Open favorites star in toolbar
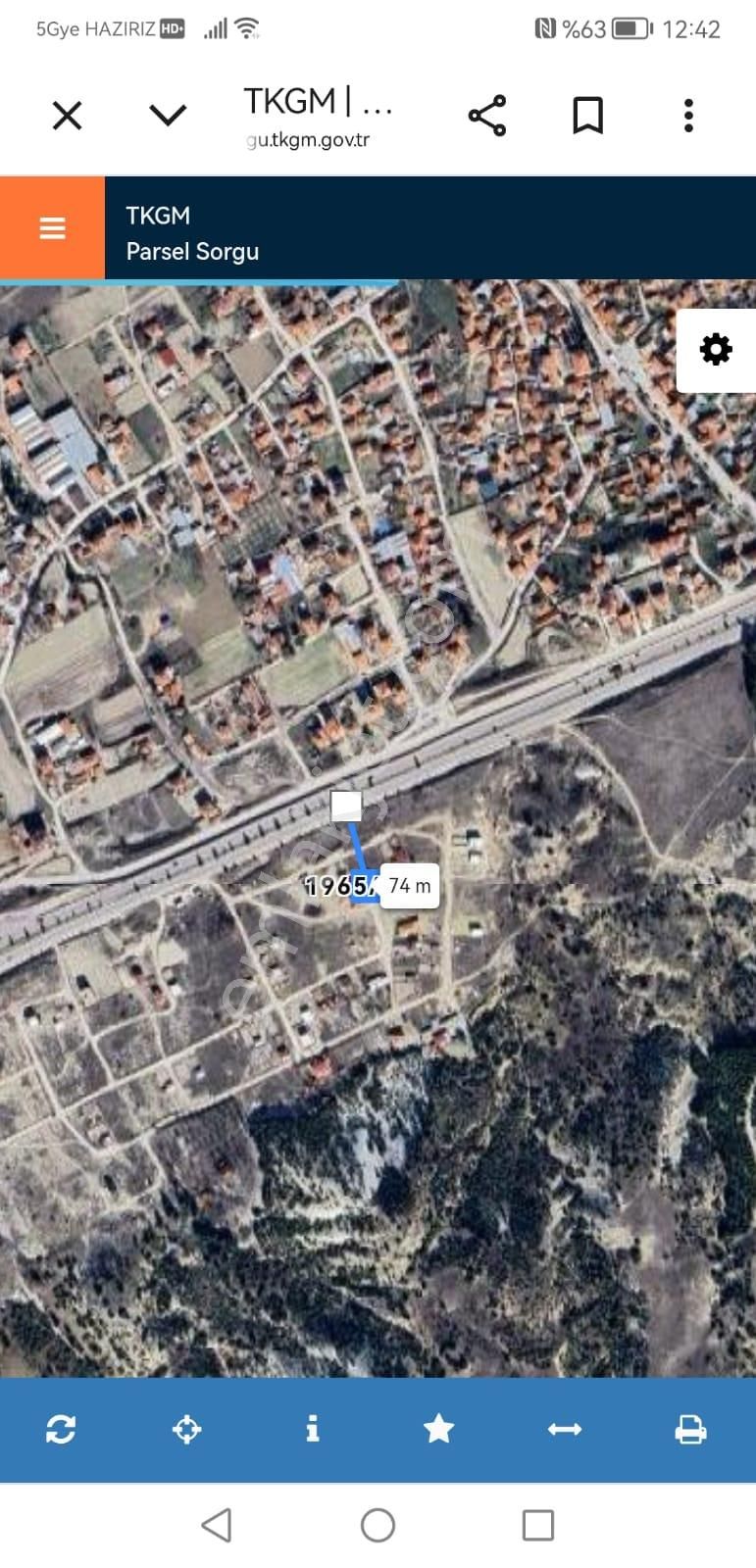Viewport: 756px width, 1568px height. 438,1429
